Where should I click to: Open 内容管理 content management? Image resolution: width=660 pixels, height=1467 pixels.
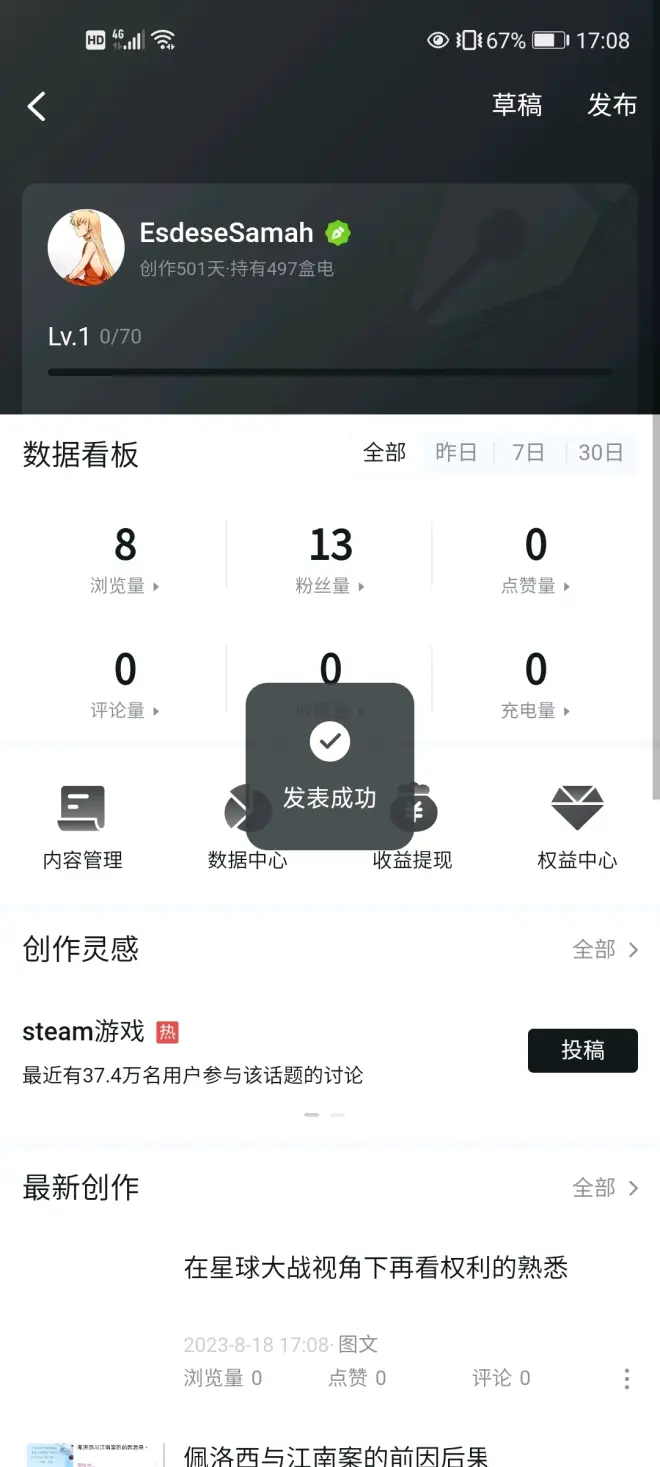82,828
